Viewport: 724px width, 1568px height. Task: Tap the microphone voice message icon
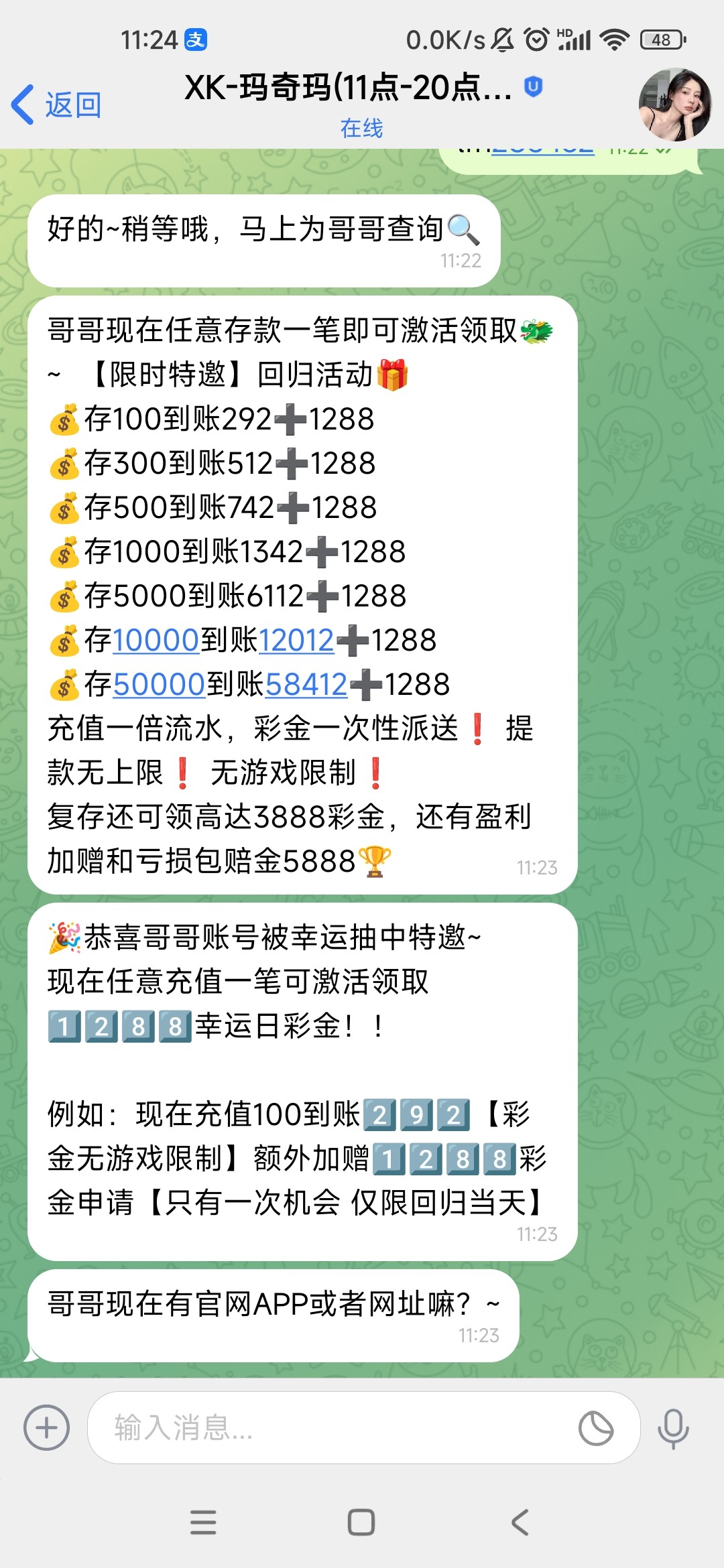[x=673, y=1428]
